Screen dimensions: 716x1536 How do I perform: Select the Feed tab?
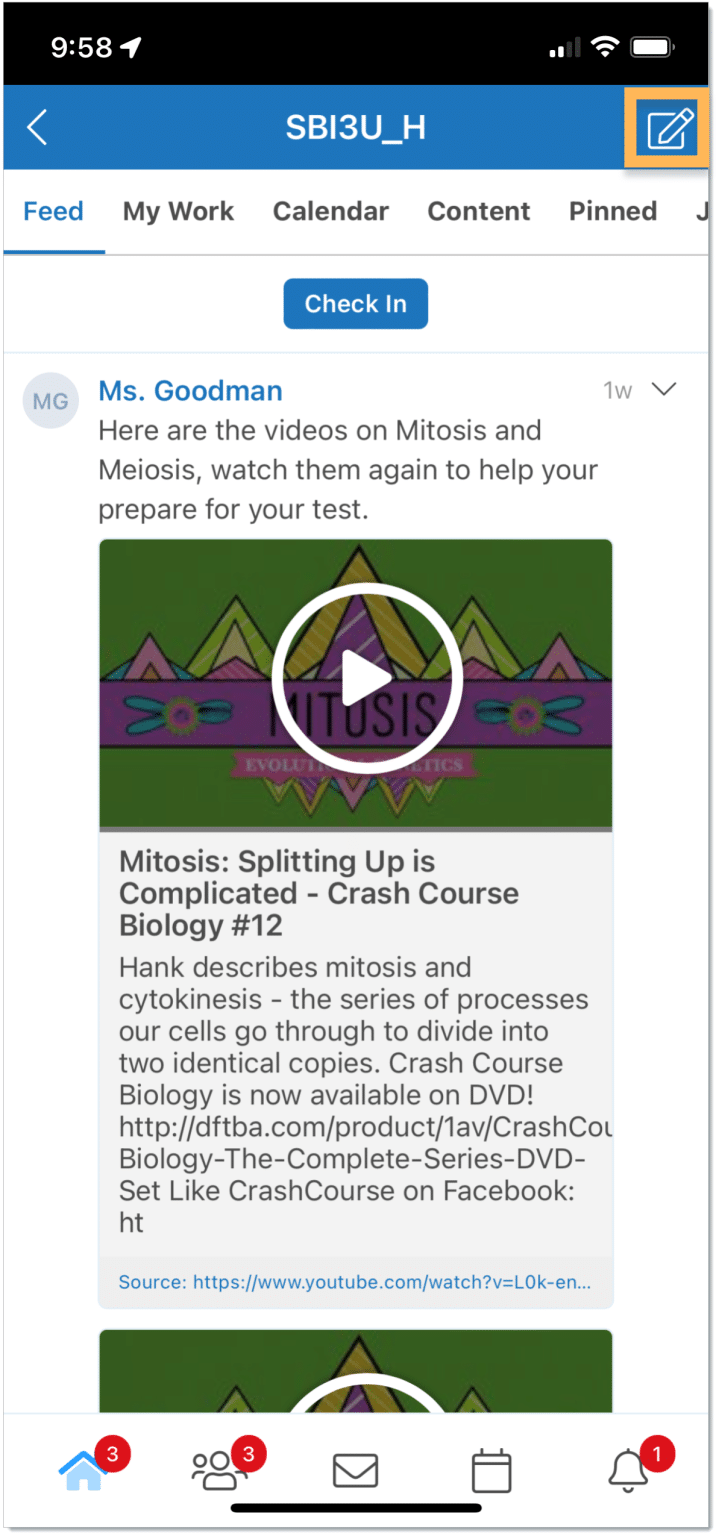(54, 211)
